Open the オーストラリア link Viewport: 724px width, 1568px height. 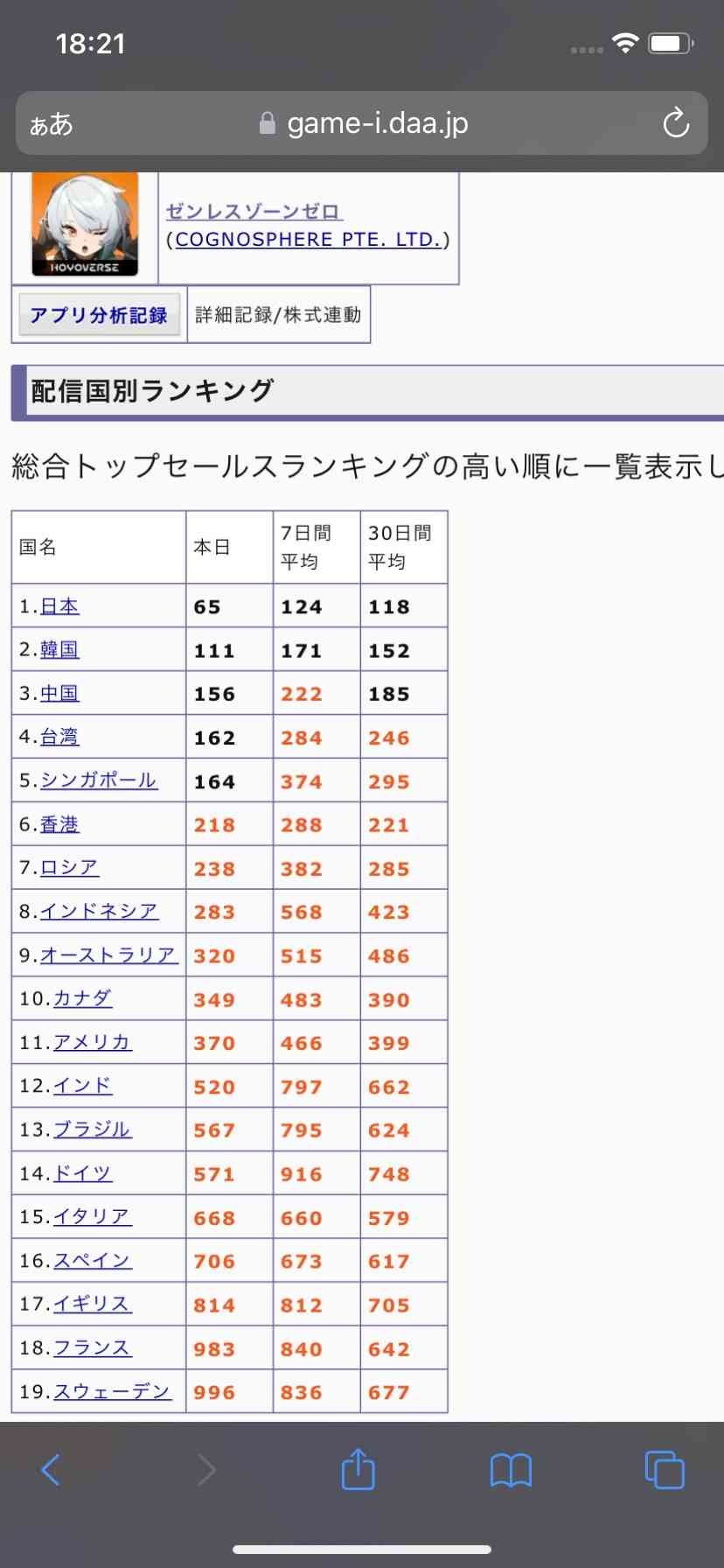[108, 955]
